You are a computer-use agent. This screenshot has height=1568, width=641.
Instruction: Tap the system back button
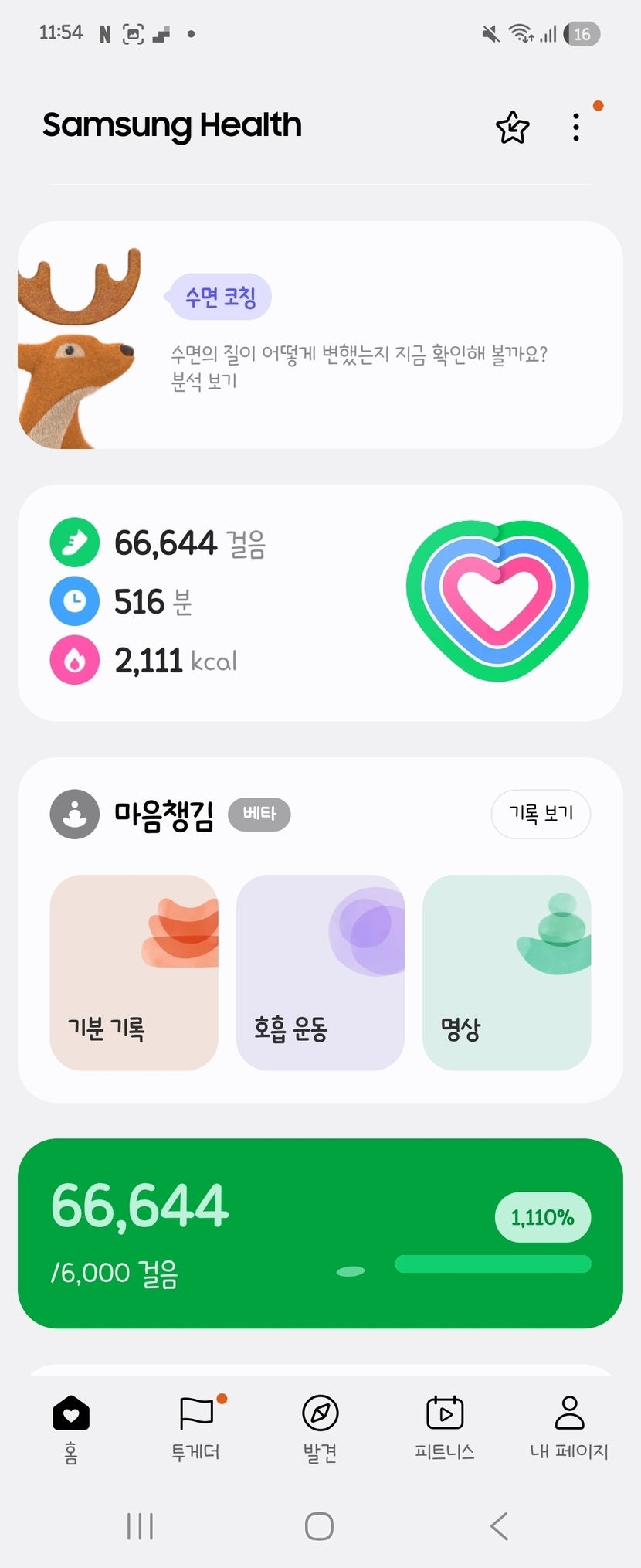pos(500,1526)
